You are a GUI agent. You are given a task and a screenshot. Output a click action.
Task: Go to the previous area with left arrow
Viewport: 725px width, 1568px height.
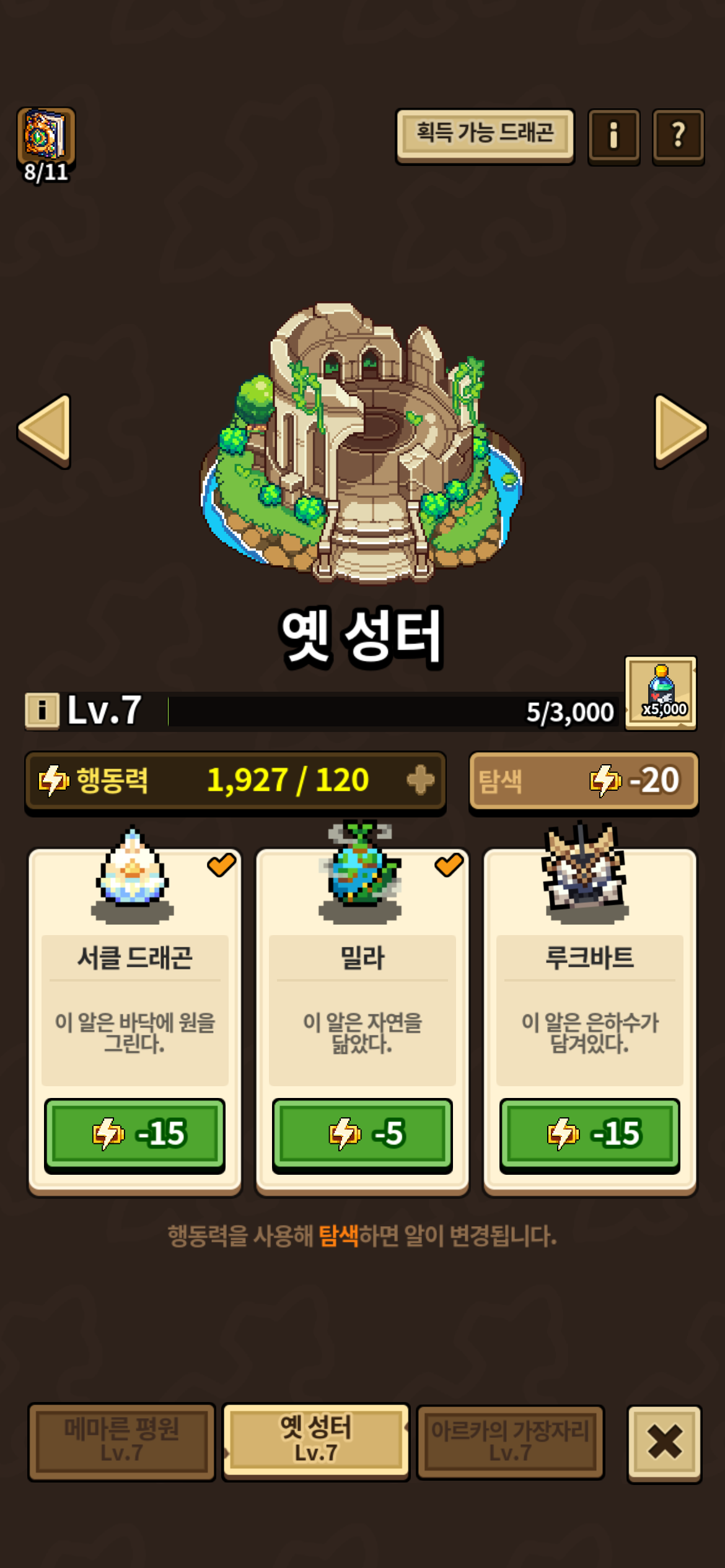(45, 430)
